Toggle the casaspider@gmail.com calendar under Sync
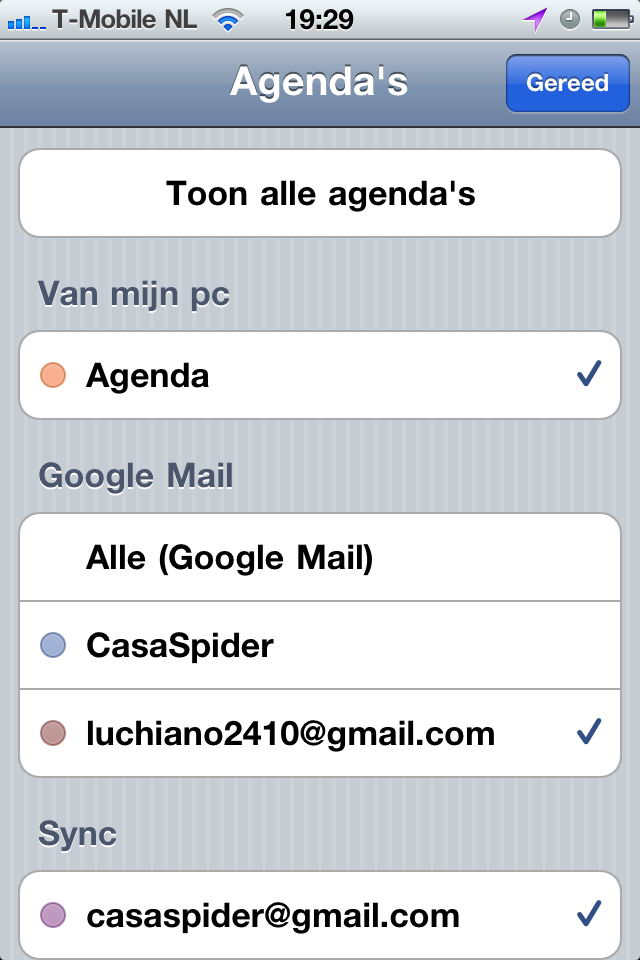This screenshot has width=640, height=960. [x=320, y=914]
